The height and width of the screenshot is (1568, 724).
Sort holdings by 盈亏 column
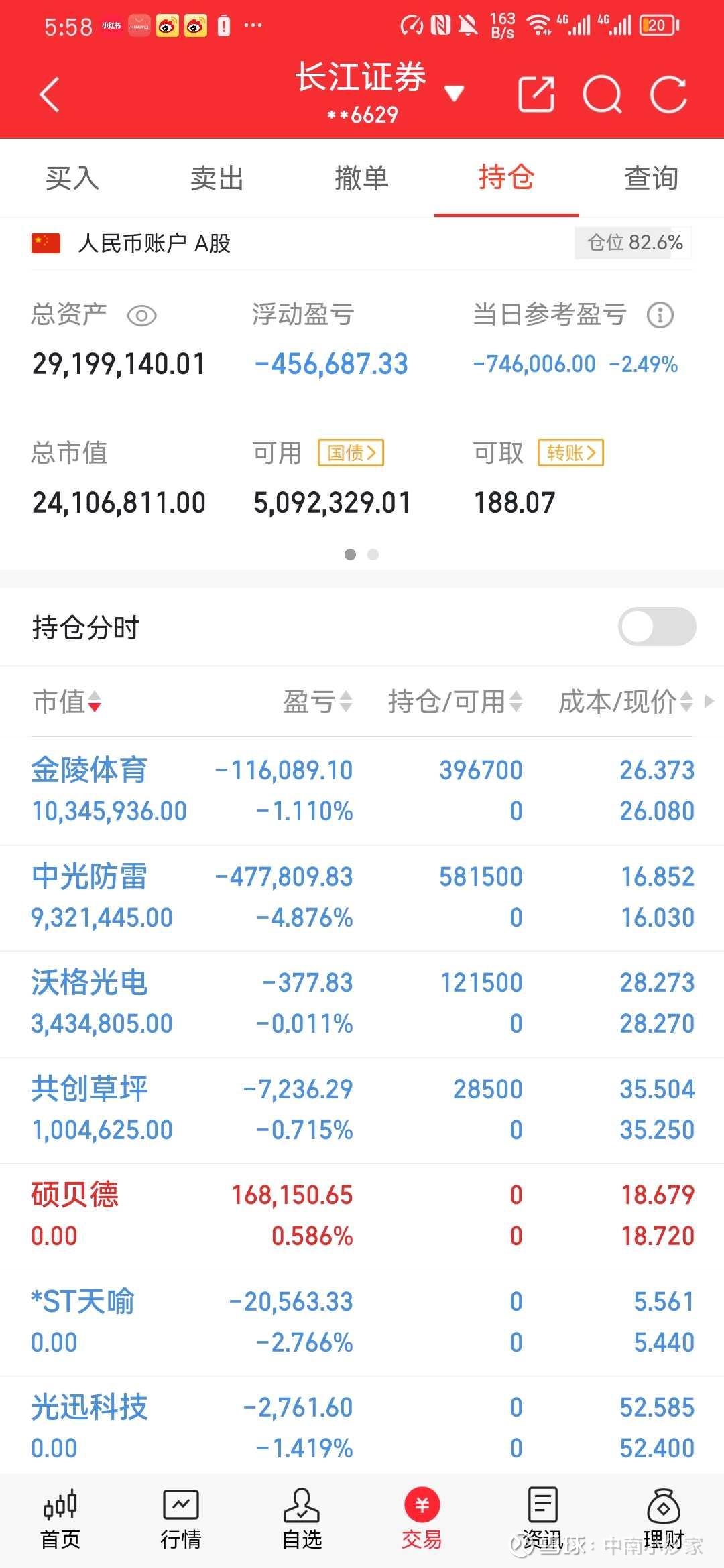click(x=318, y=702)
